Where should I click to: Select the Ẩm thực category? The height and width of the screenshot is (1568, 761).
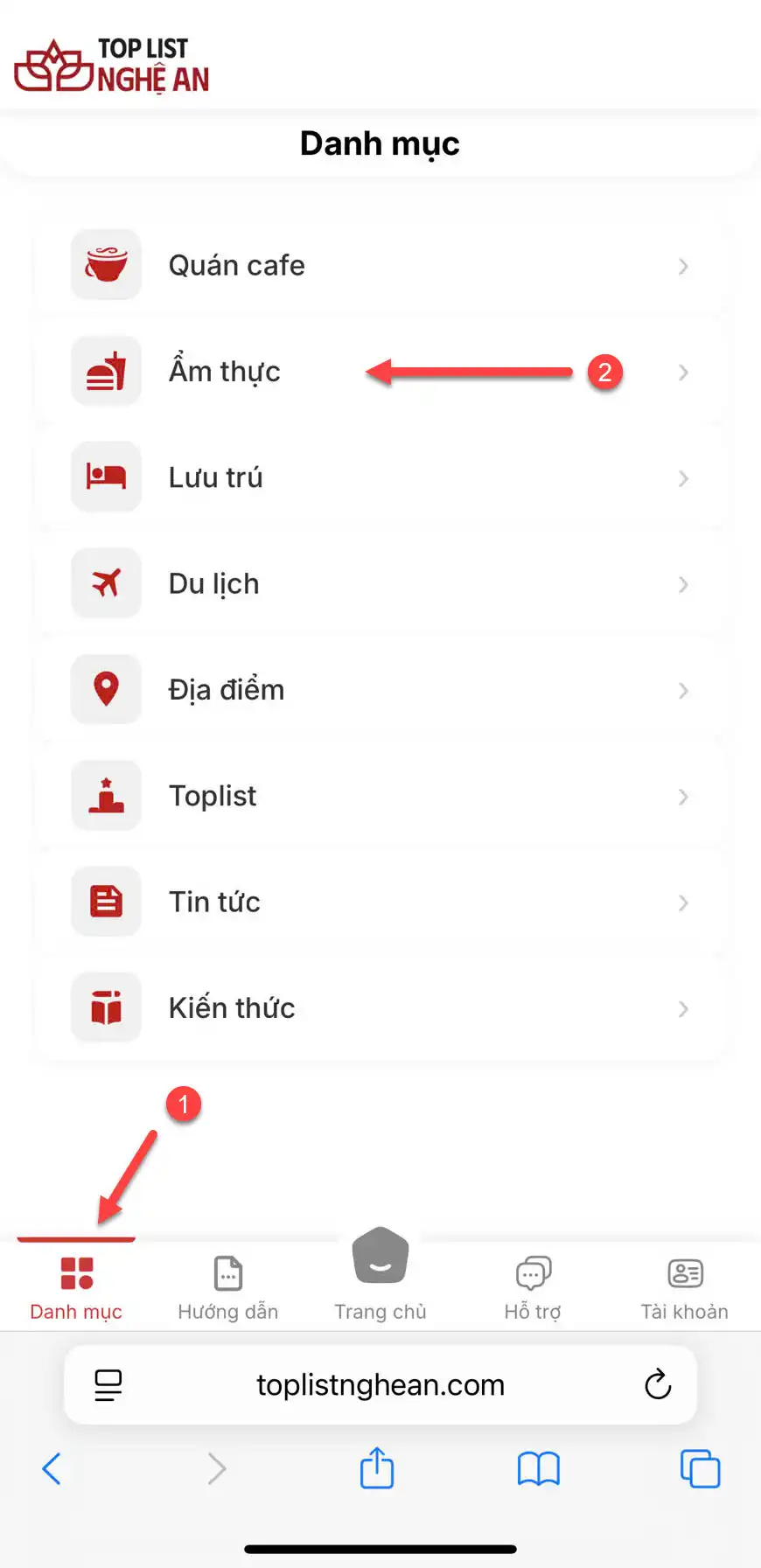click(225, 372)
